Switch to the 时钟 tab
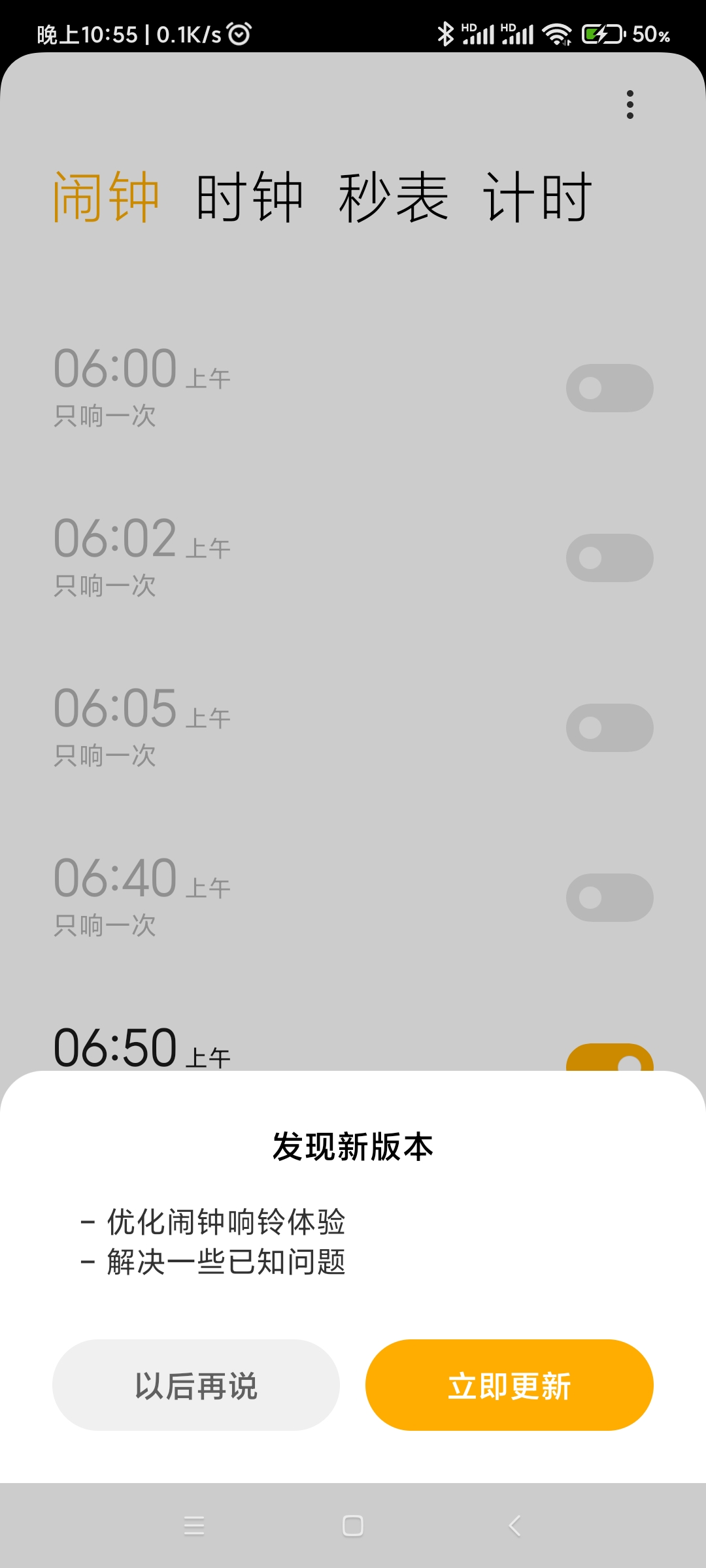The image size is (706, 1568). pos(250,197)
